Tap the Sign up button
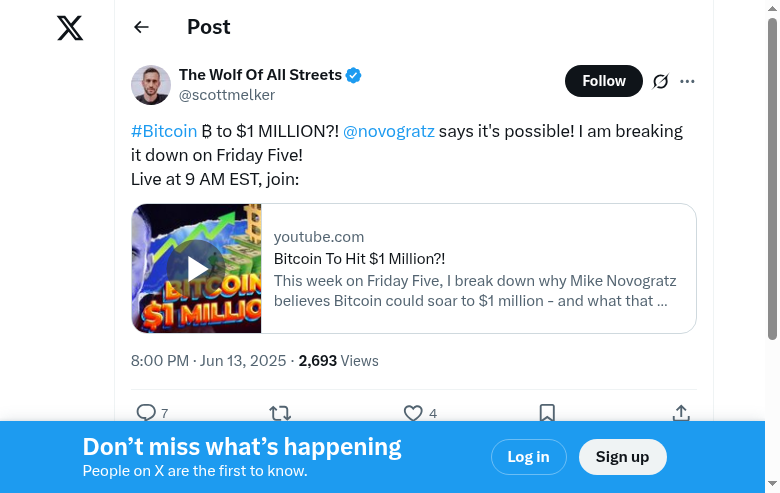The width and height of the screenshot is (780, 493). (622, 457)
